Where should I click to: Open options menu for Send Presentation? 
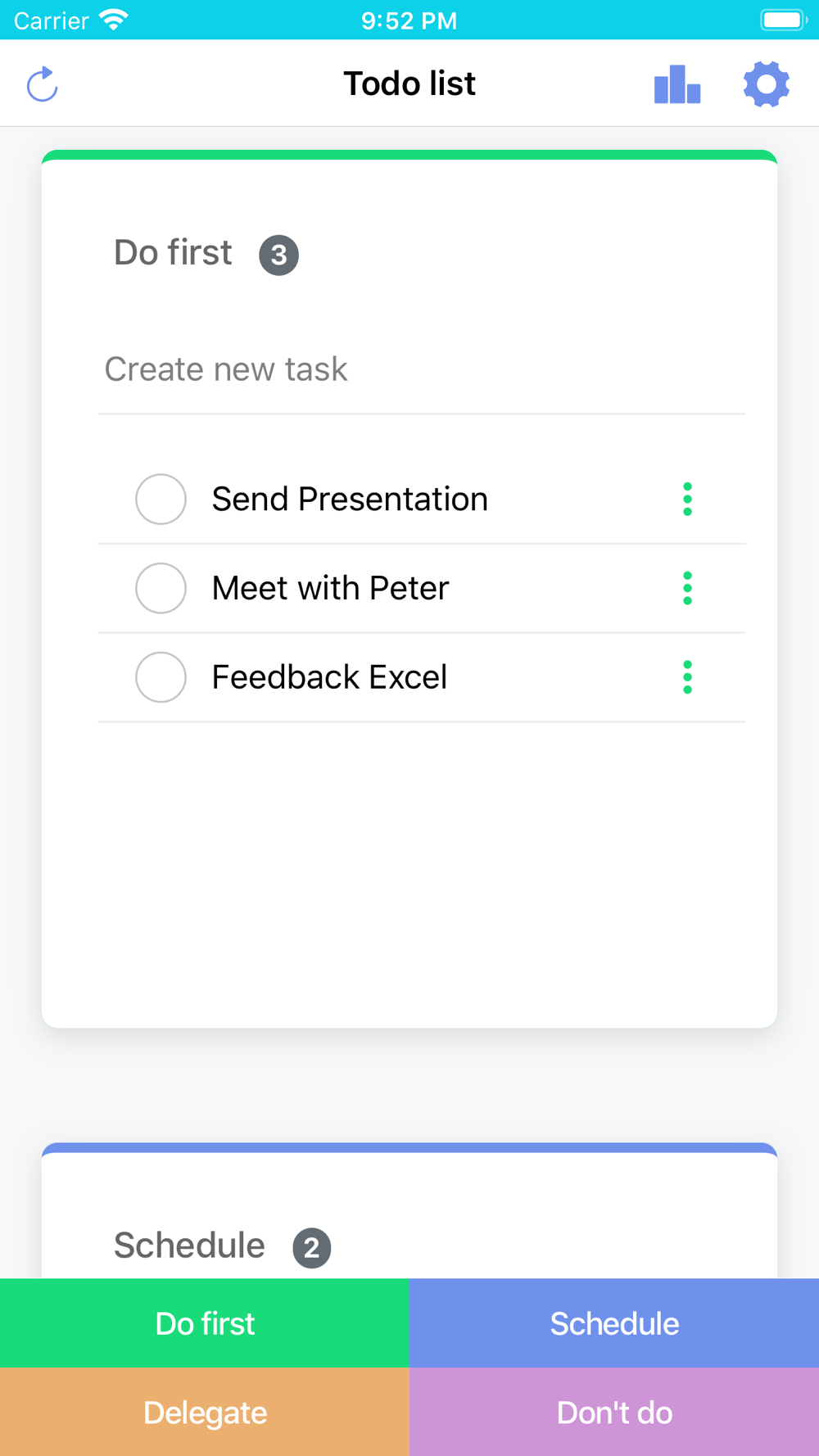pos(687,499)
